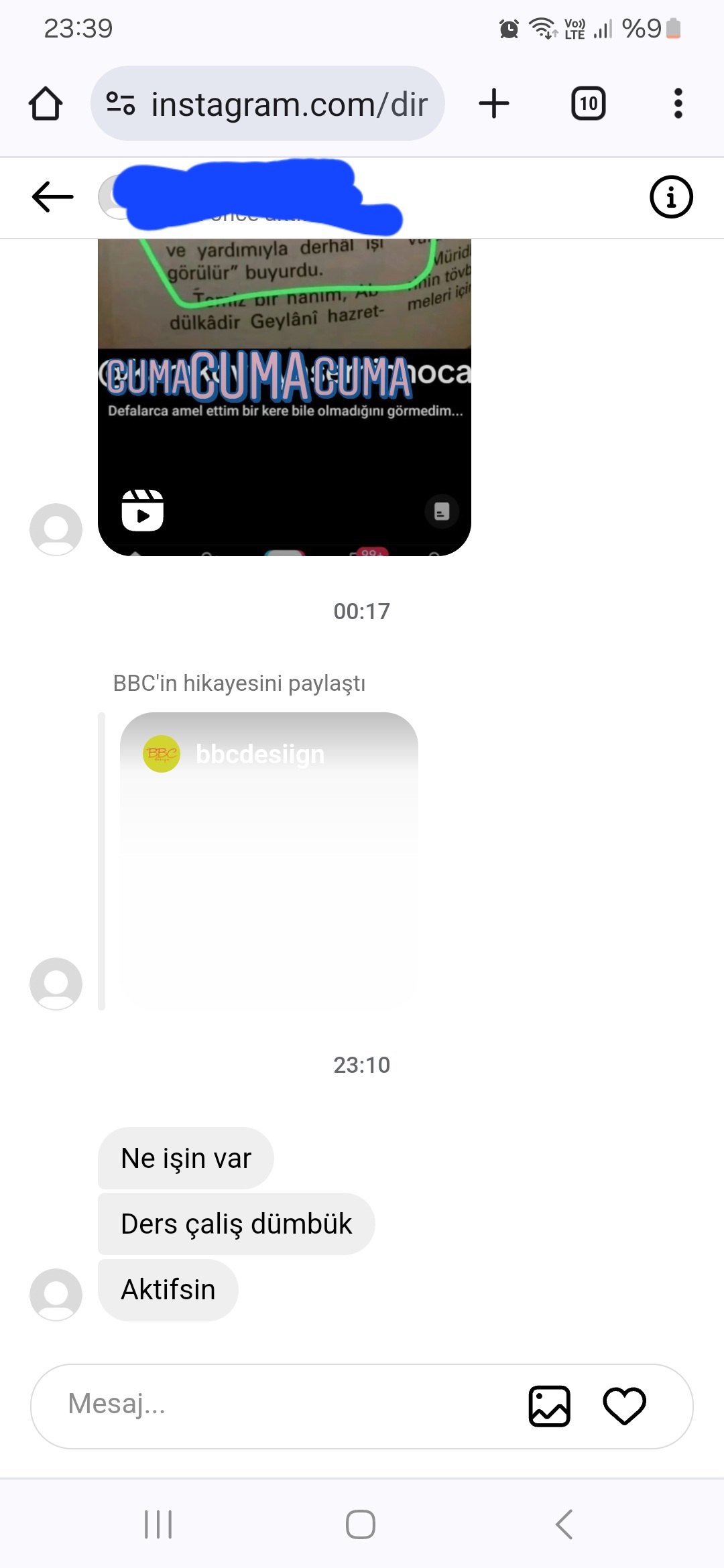This screenshot has height=1568, width=724.
Task: Open the shared bbcdesiign story
Action: 268,858
